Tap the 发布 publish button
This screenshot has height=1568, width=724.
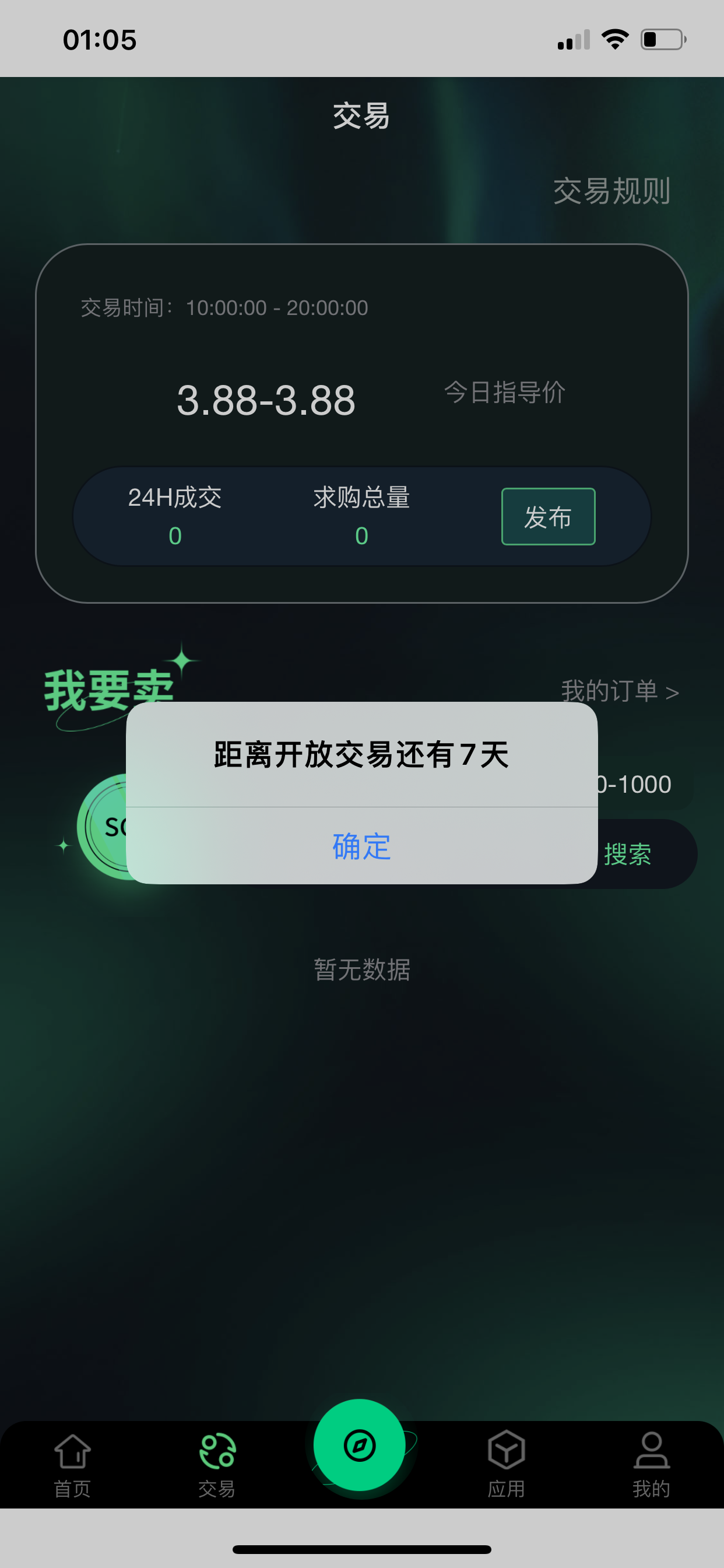(547, 517)
